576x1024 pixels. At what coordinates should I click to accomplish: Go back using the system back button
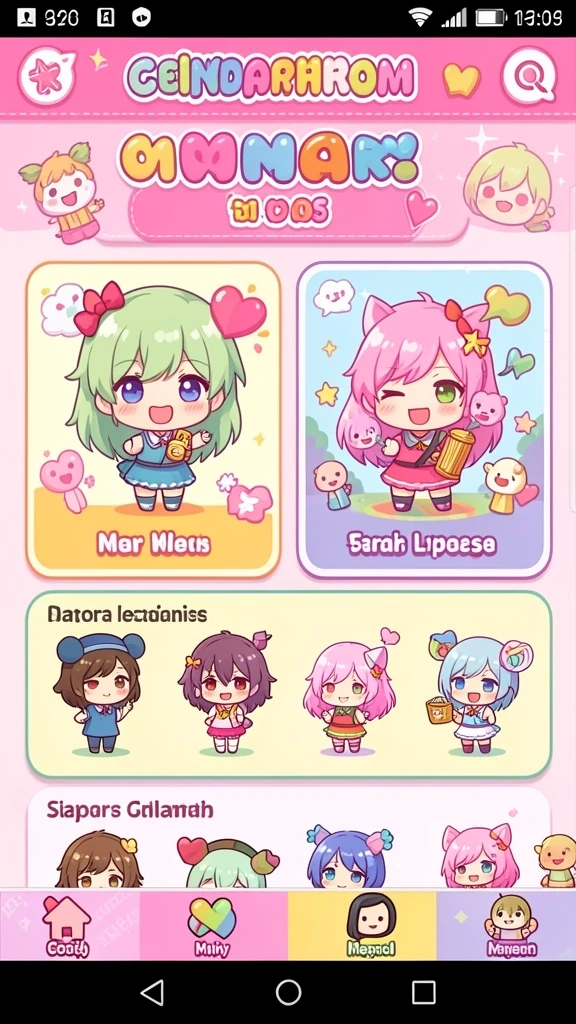[x=153, y=993]
